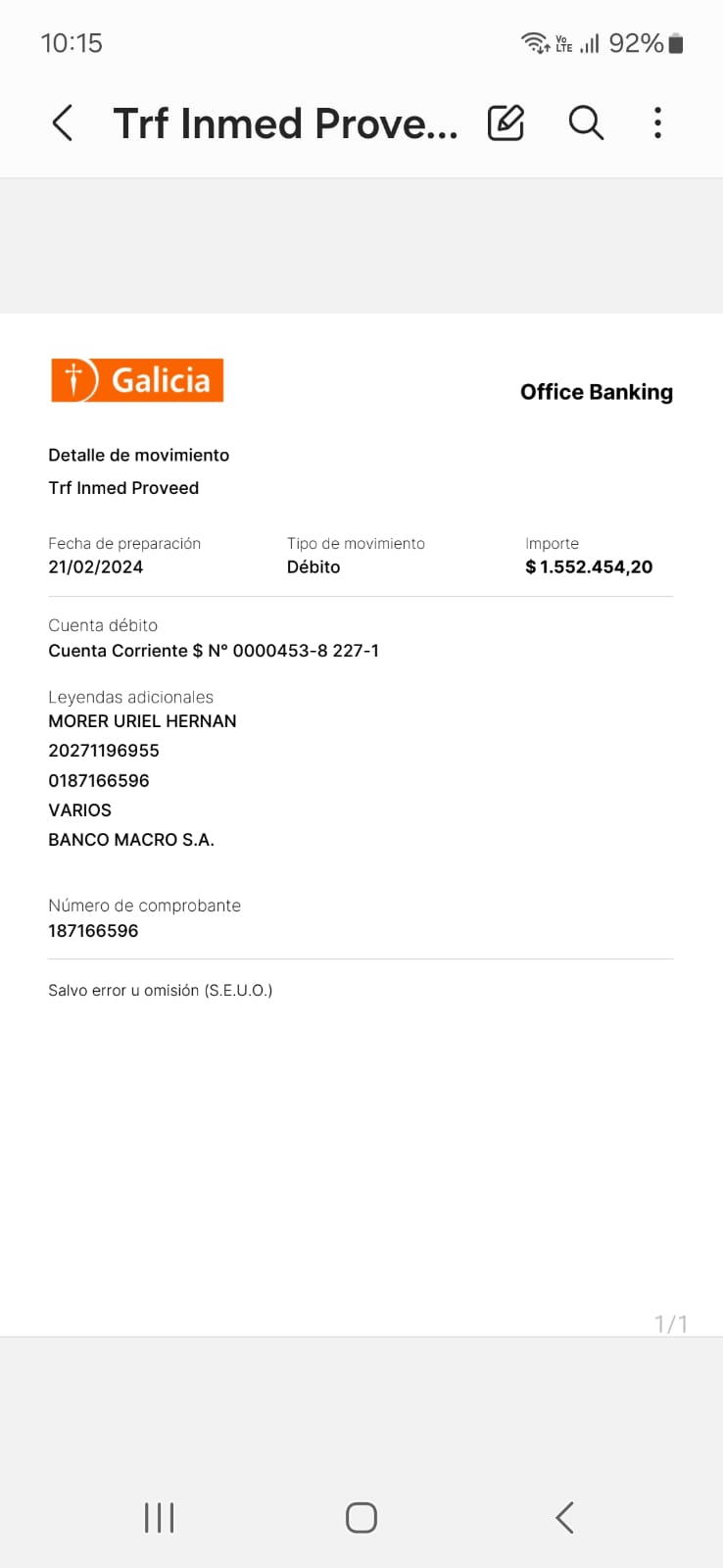
Task: Open the edit document pencil icon
Action: pyautogui.click(x=506, y=123)
